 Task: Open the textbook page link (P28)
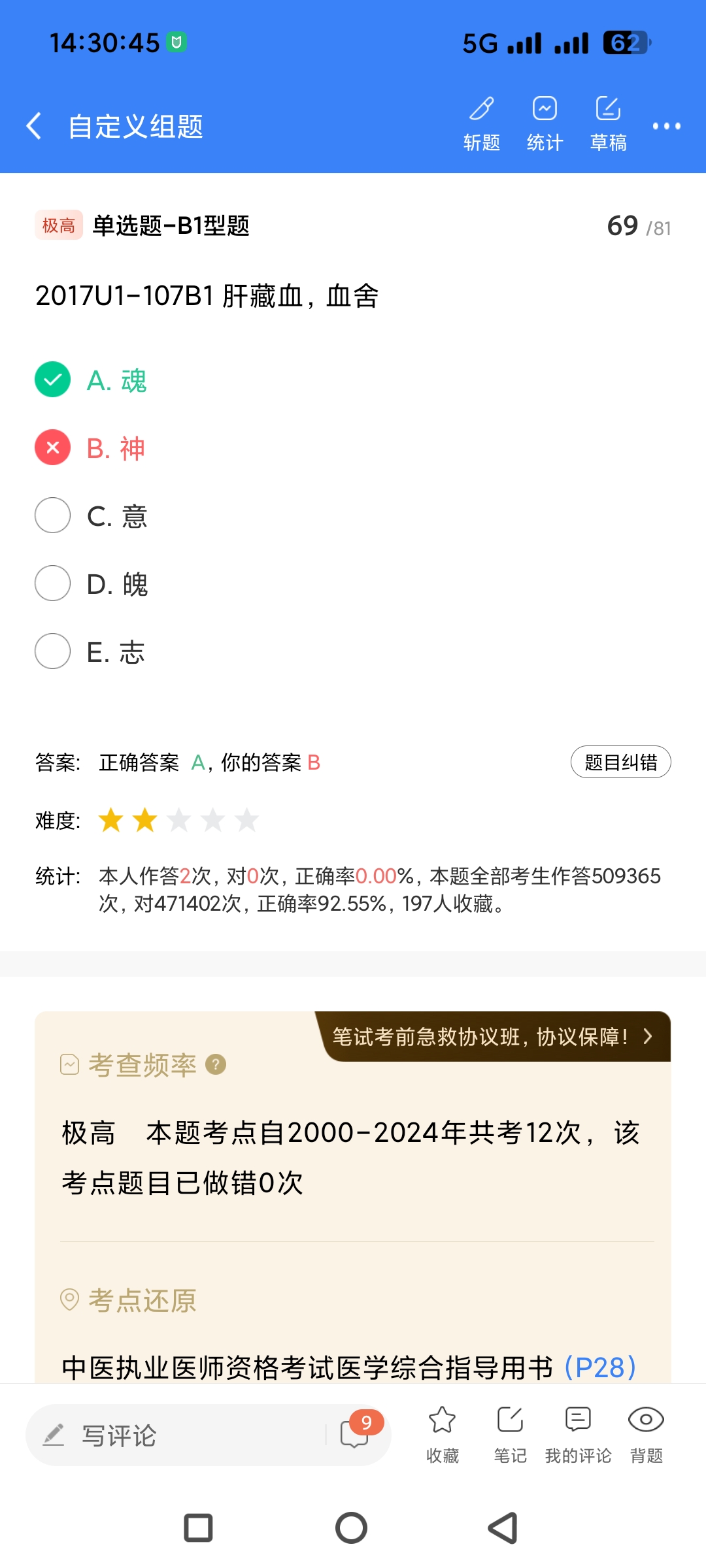pyautogui.click(x=600, y=1367)
